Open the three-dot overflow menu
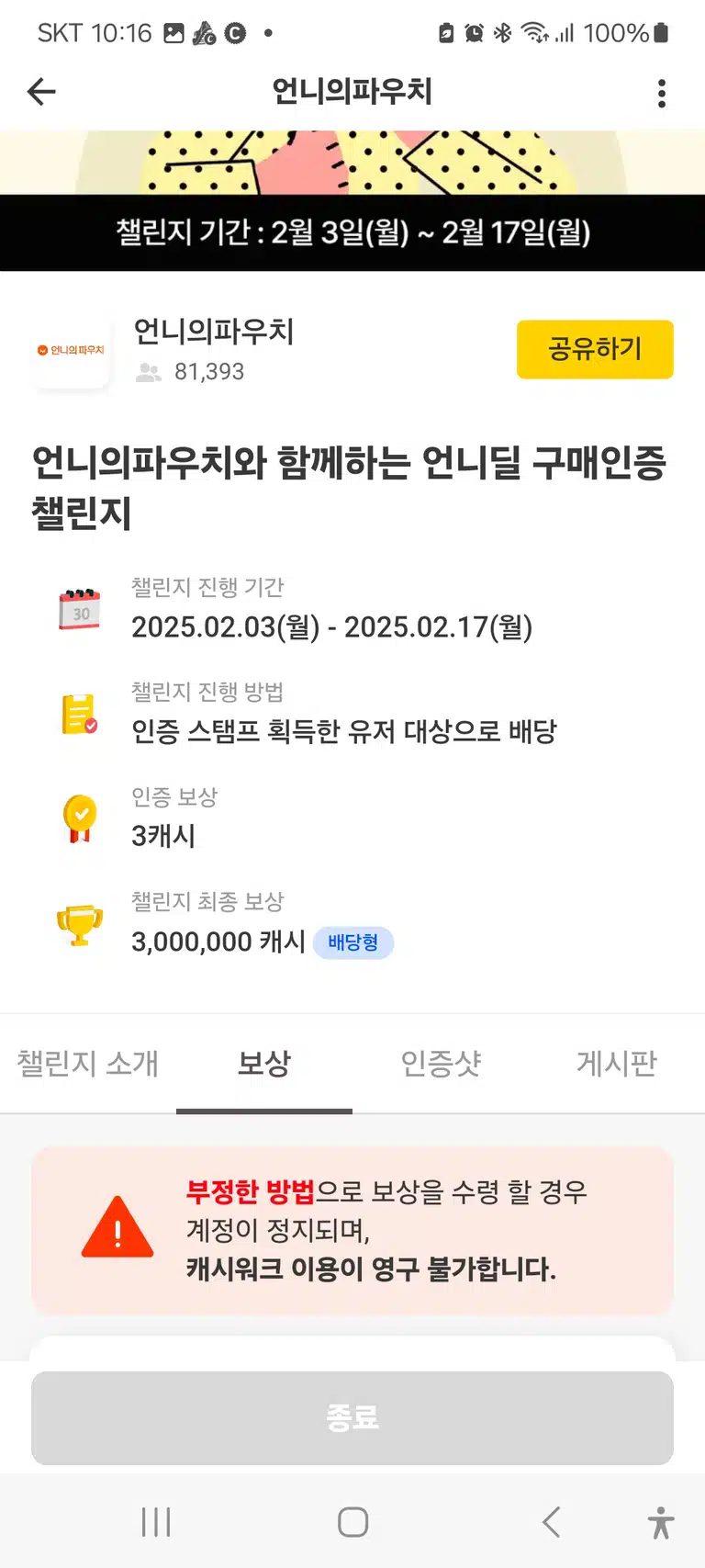 pos(662,93)
